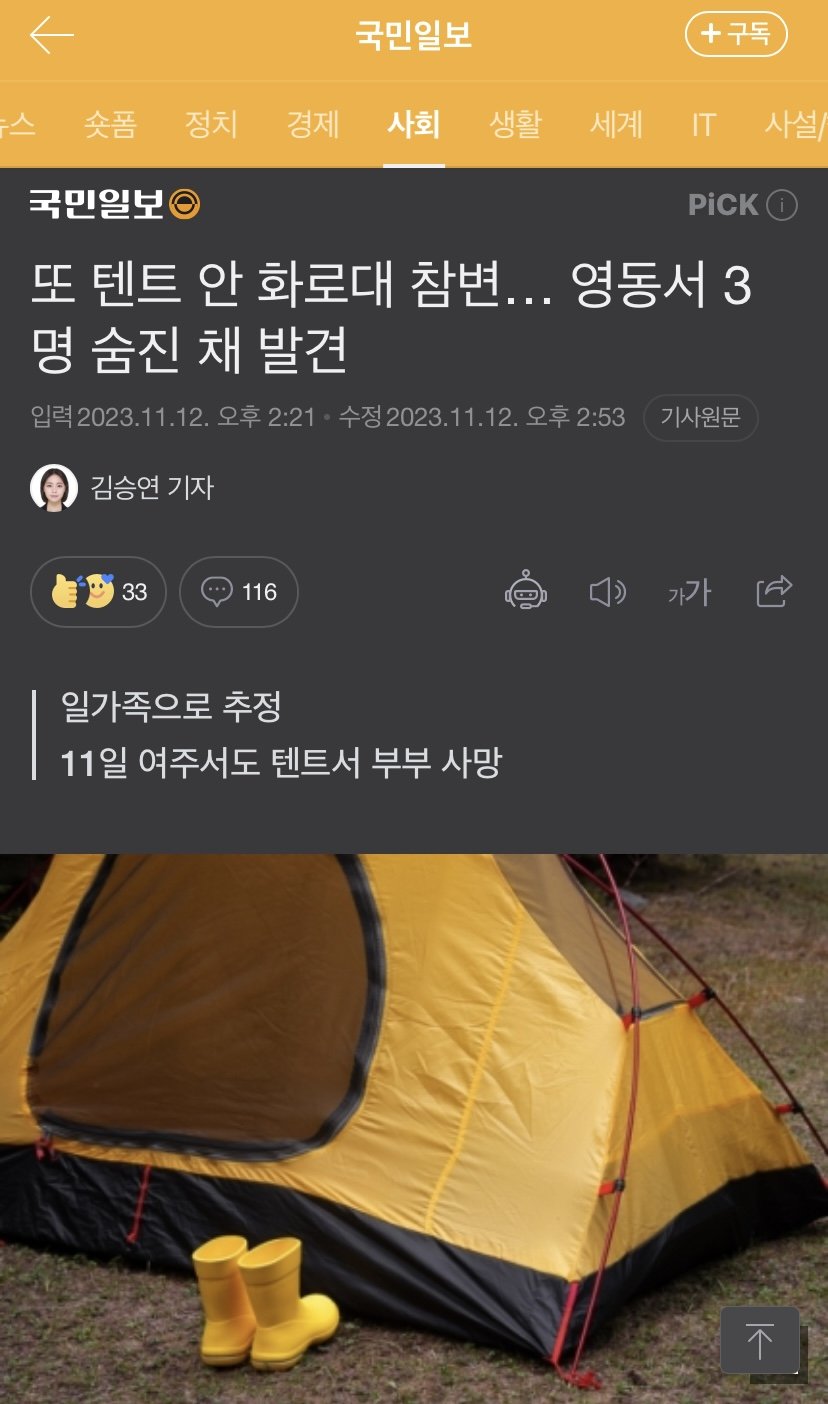
Task: Go back with the arrow icon
Action: [x=52, y=36]
